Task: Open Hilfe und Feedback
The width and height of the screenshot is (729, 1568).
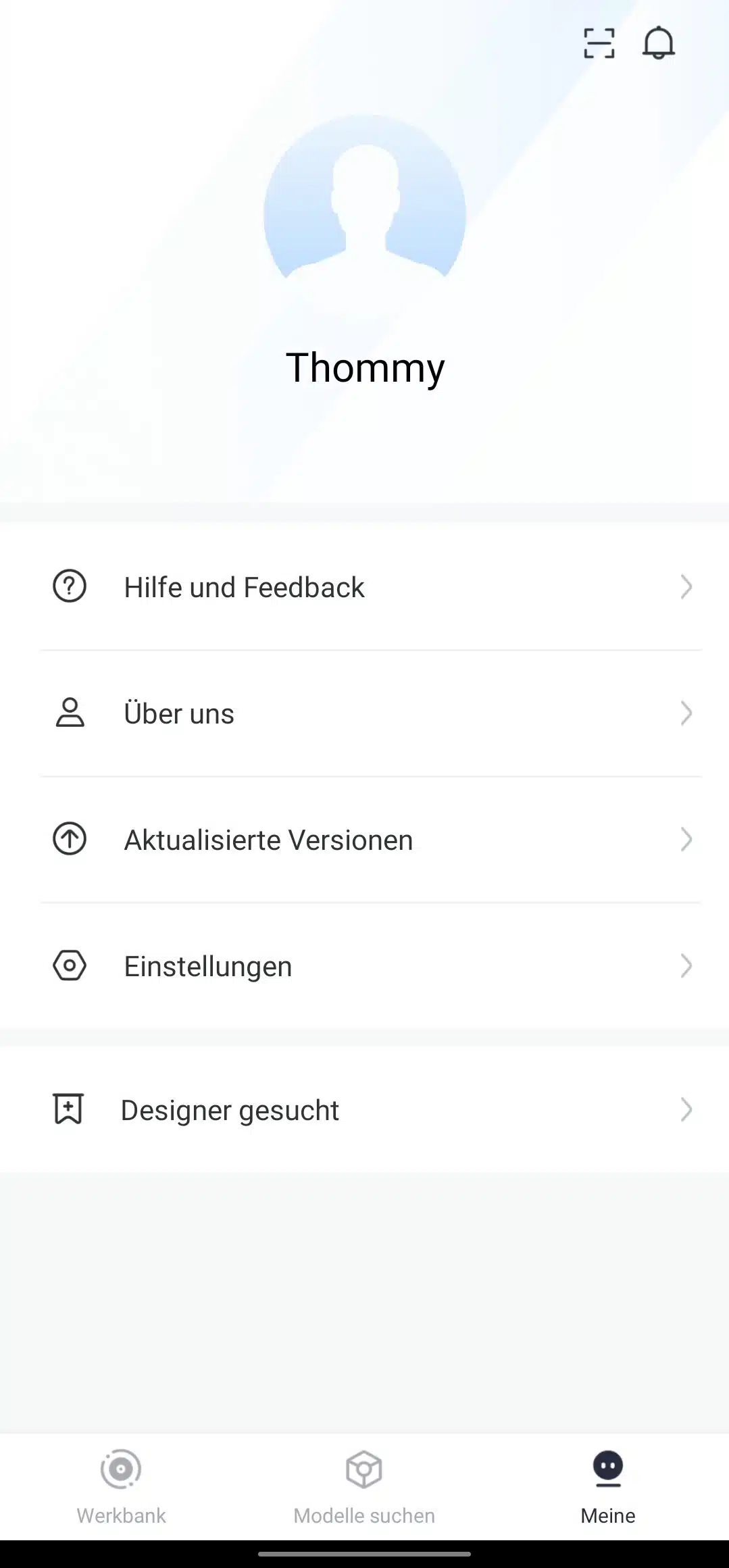Action: pos(365,586)
